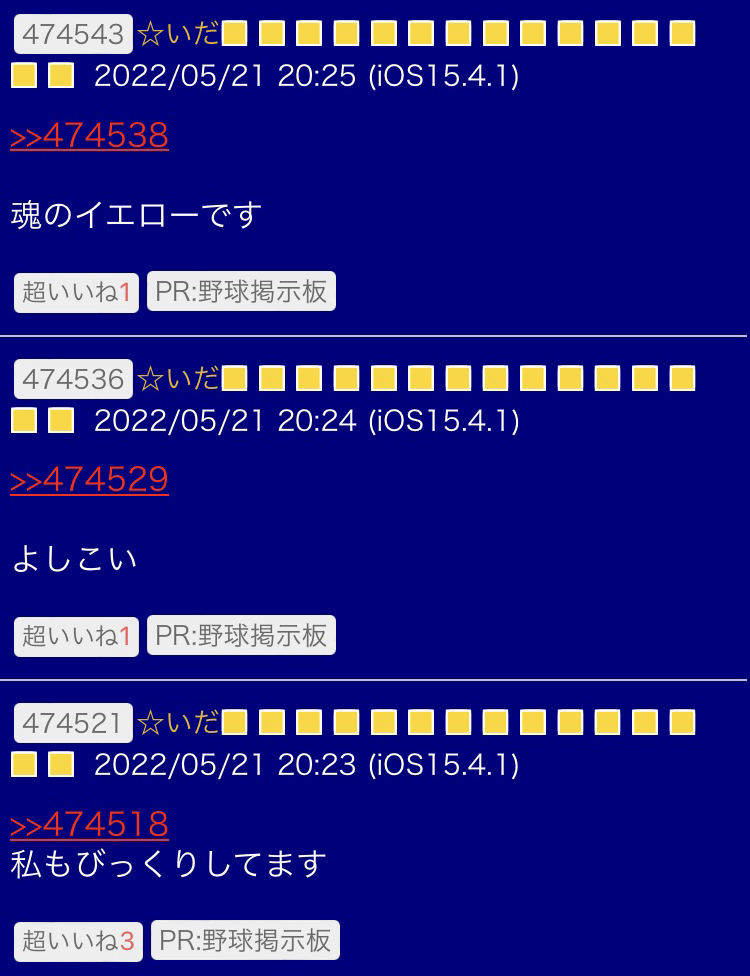Like the post saying 魂のイエローです
The height and width of the screenshot is (976, 750).
(x=76, y=292)
